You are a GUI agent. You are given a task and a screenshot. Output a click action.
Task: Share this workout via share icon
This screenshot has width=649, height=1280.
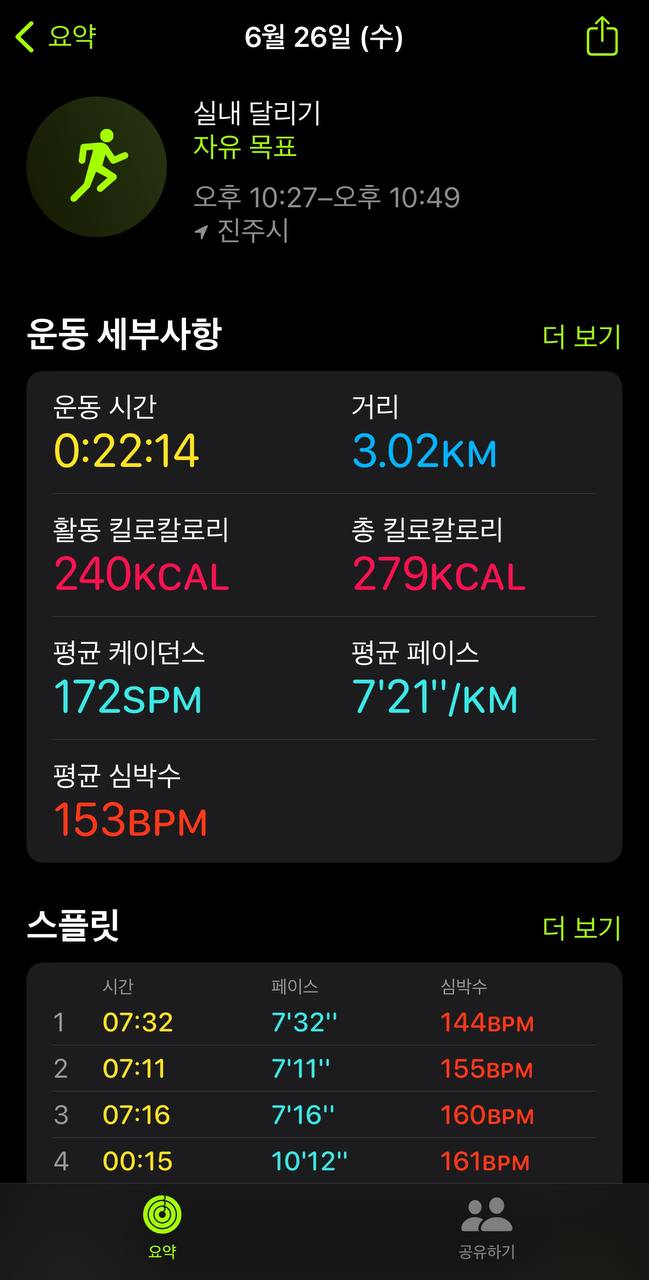click(601, 37)
